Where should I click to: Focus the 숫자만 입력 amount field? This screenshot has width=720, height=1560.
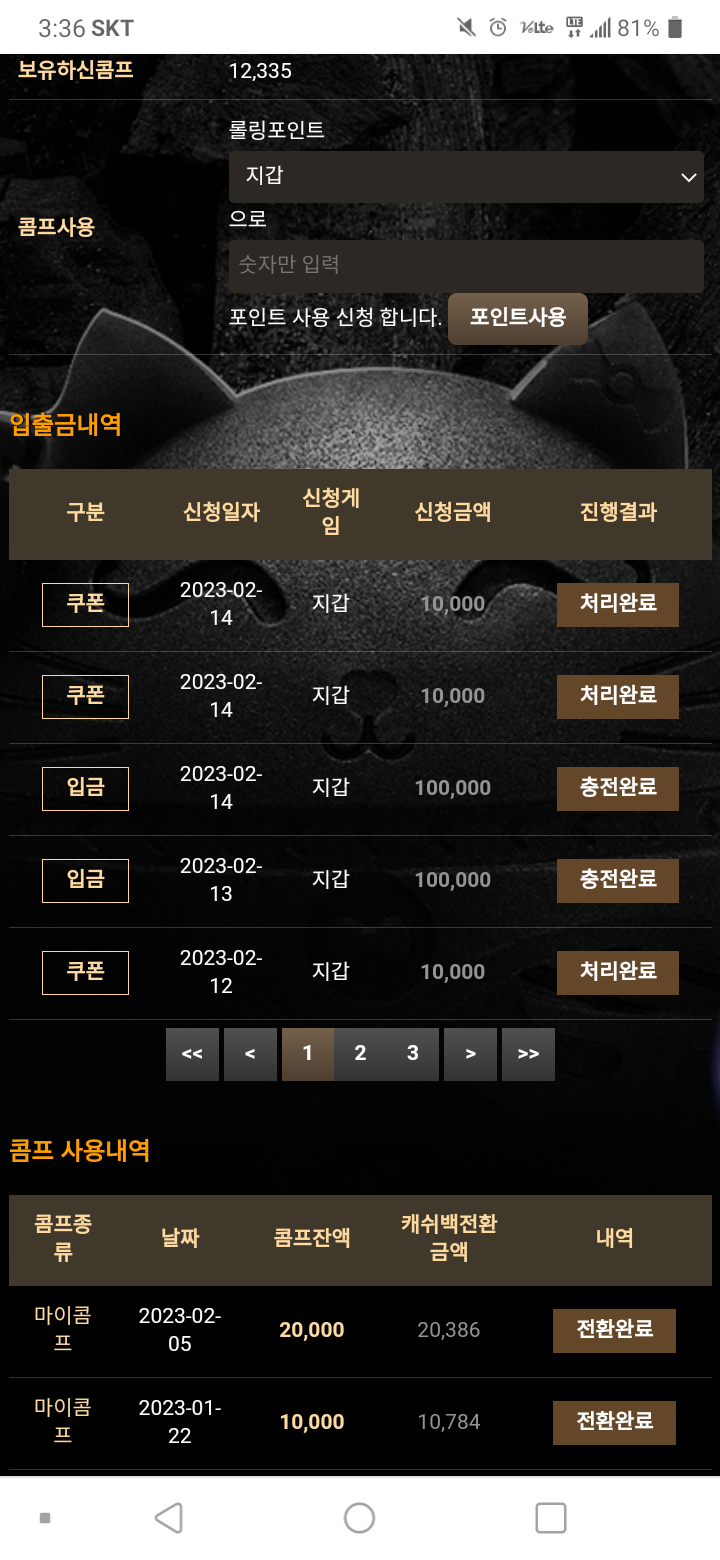[x=465, y=265]
